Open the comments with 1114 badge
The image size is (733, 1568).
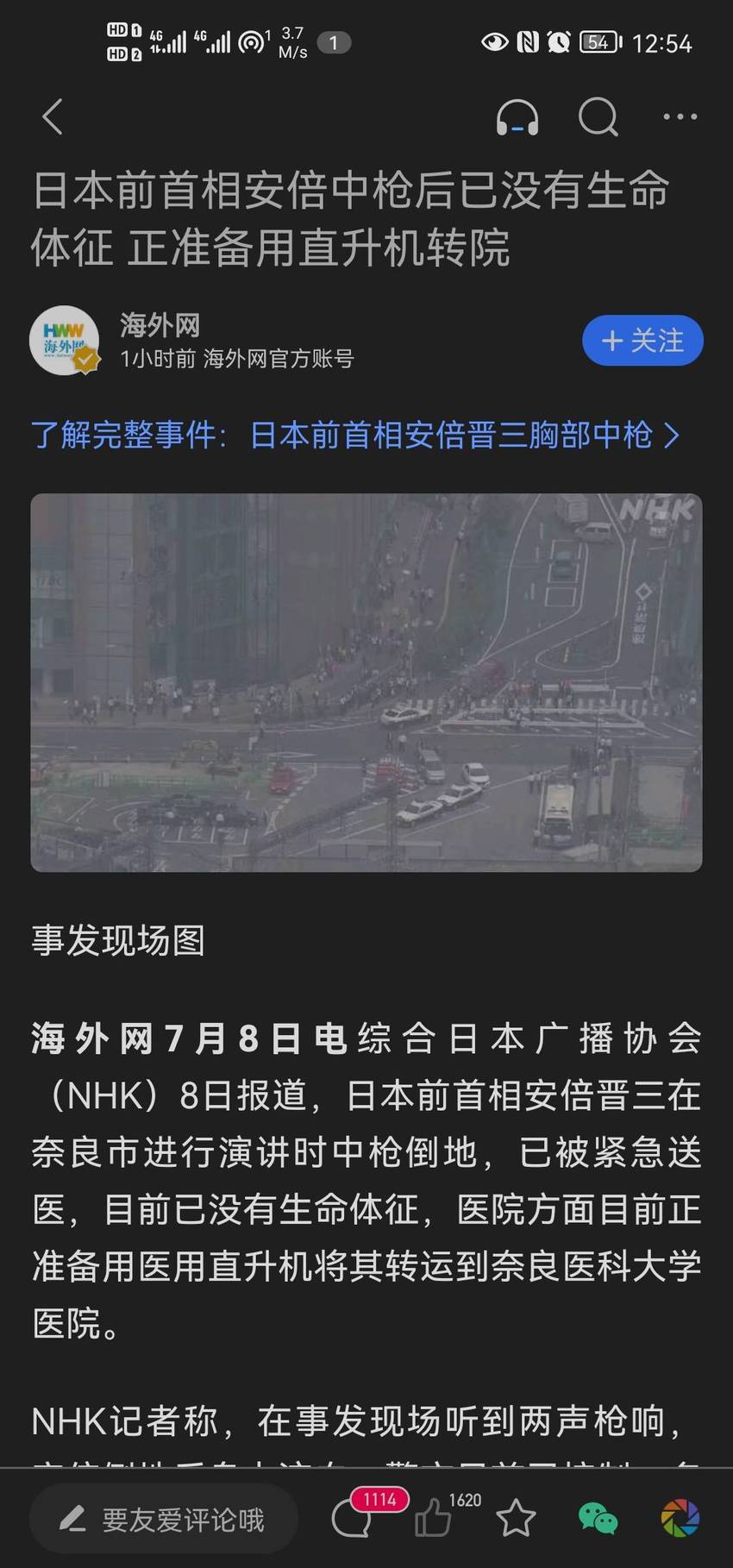click(362, 1515)
